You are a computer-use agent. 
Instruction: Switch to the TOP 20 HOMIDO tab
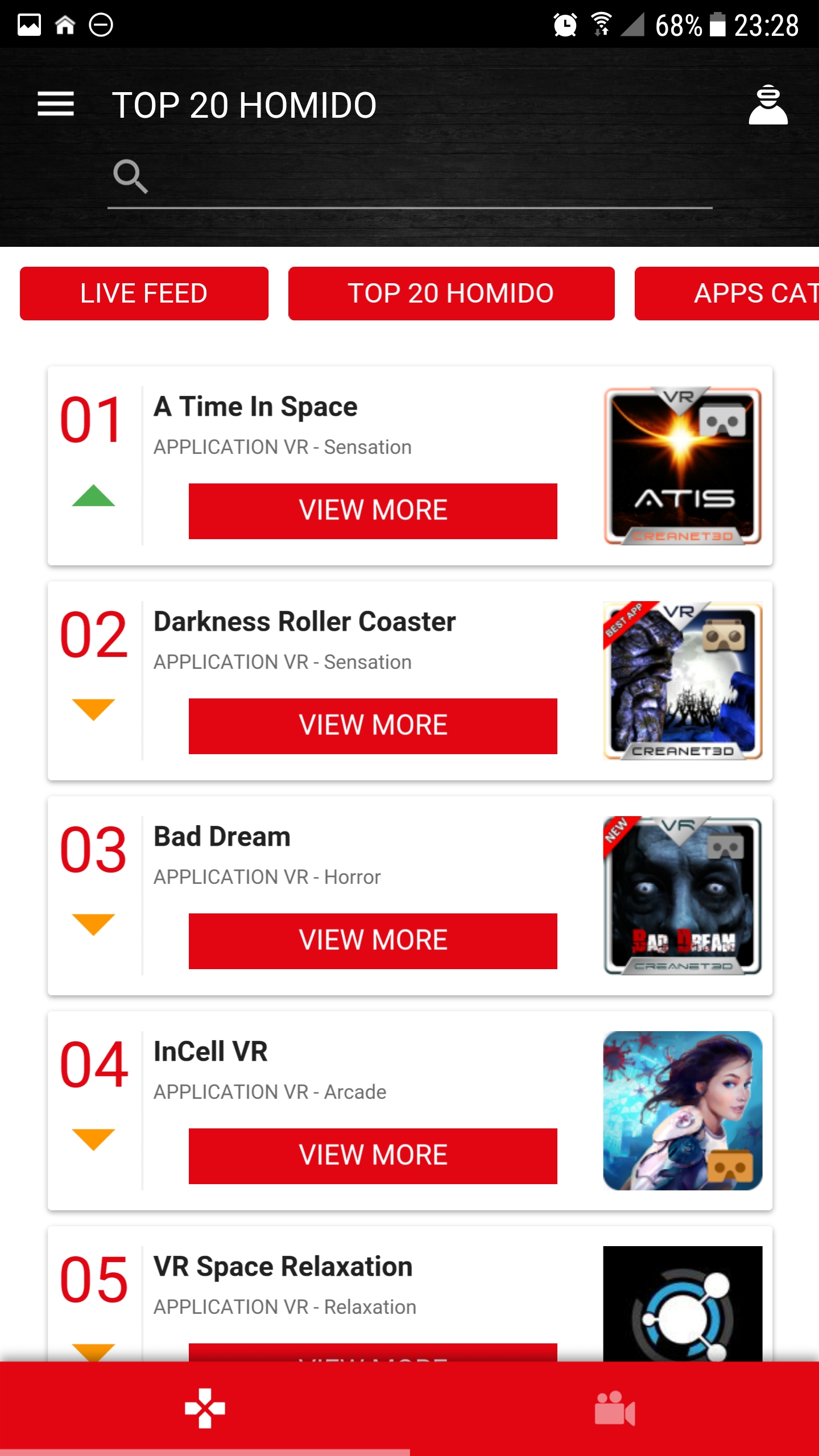pyautogui.click(x=451, y=293)
